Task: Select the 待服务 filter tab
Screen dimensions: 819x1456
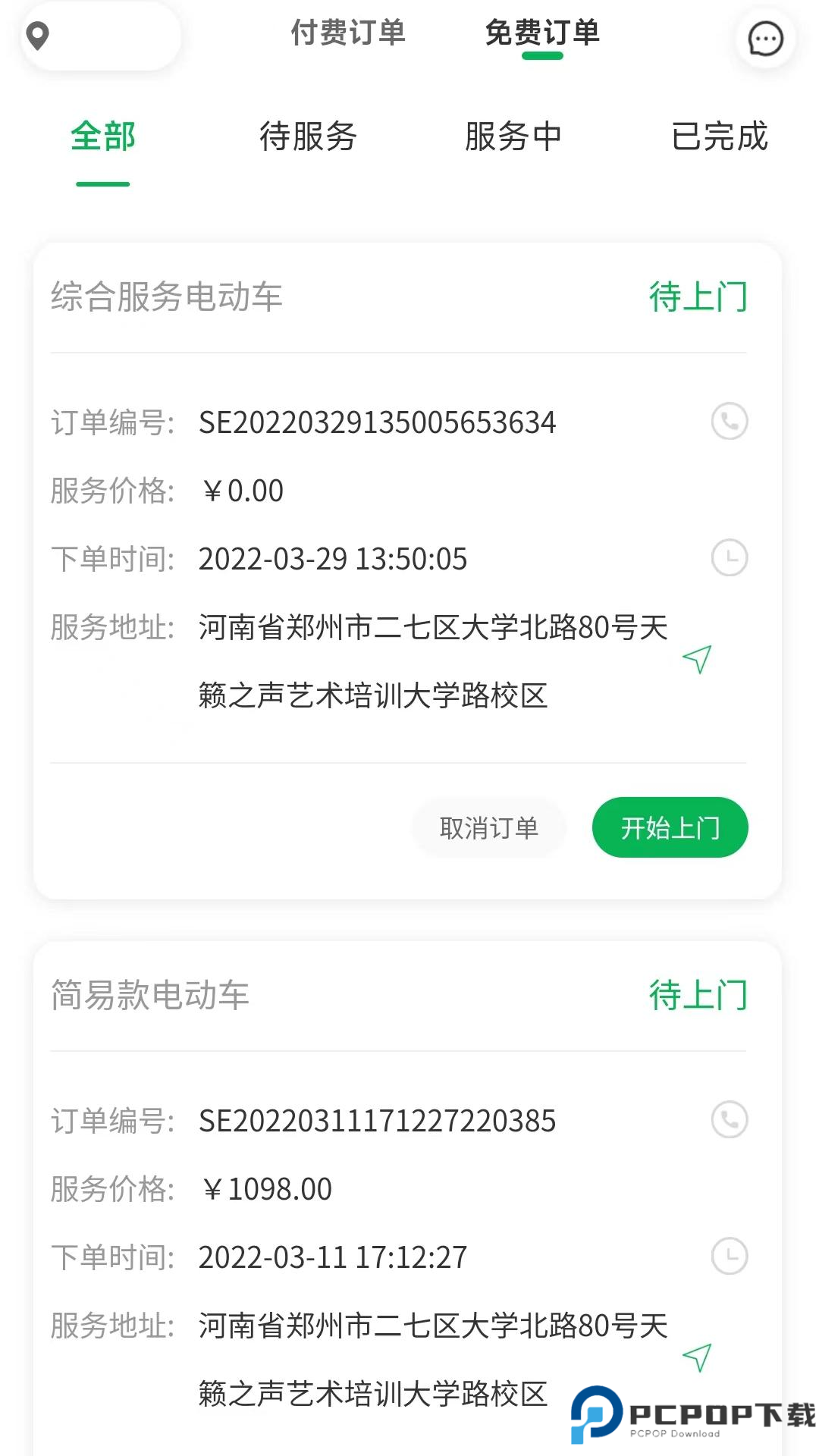Action: coord(309,137)
